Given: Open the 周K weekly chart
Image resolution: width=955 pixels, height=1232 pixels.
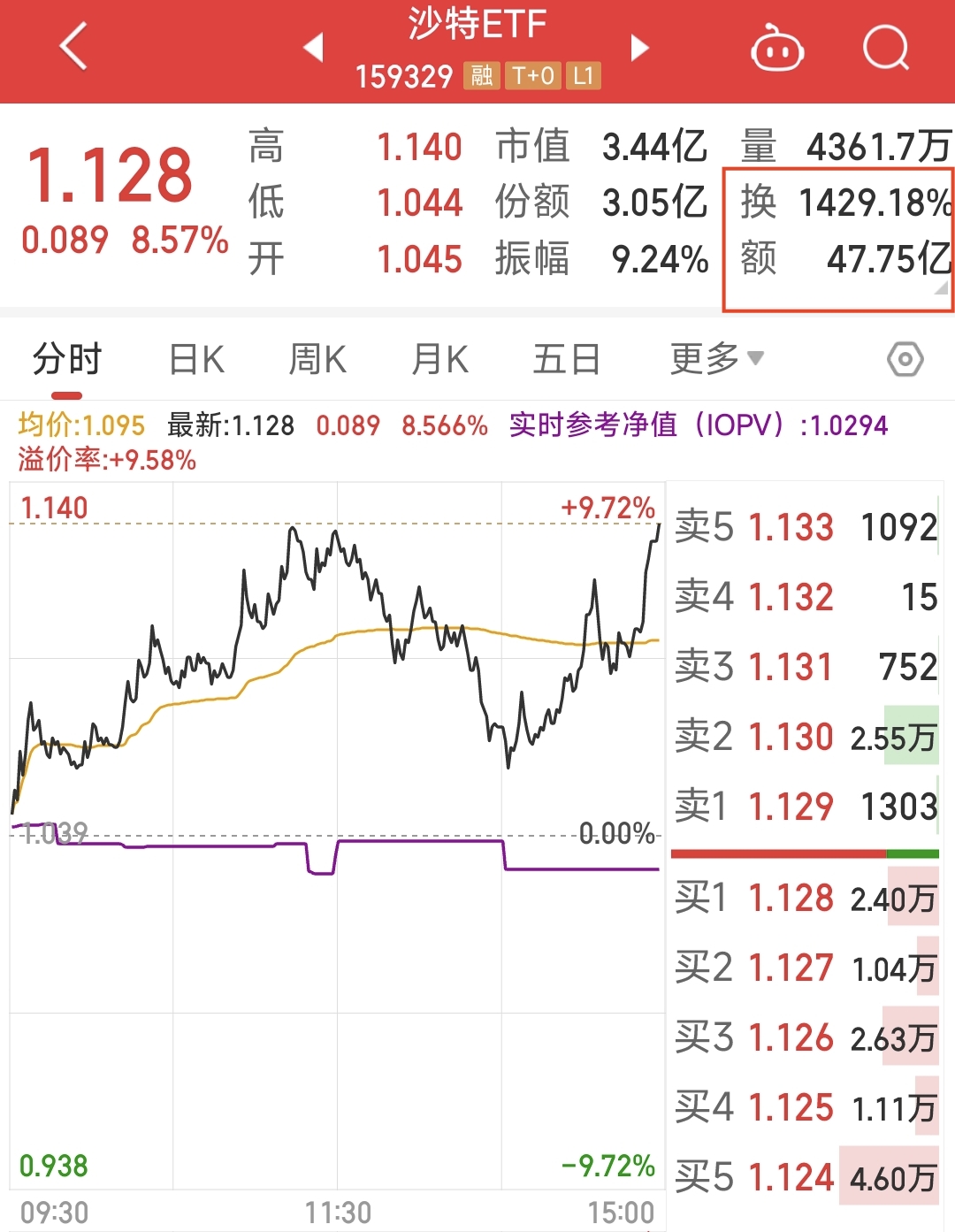Looking at the screenshot, I should tap(317, 358).
